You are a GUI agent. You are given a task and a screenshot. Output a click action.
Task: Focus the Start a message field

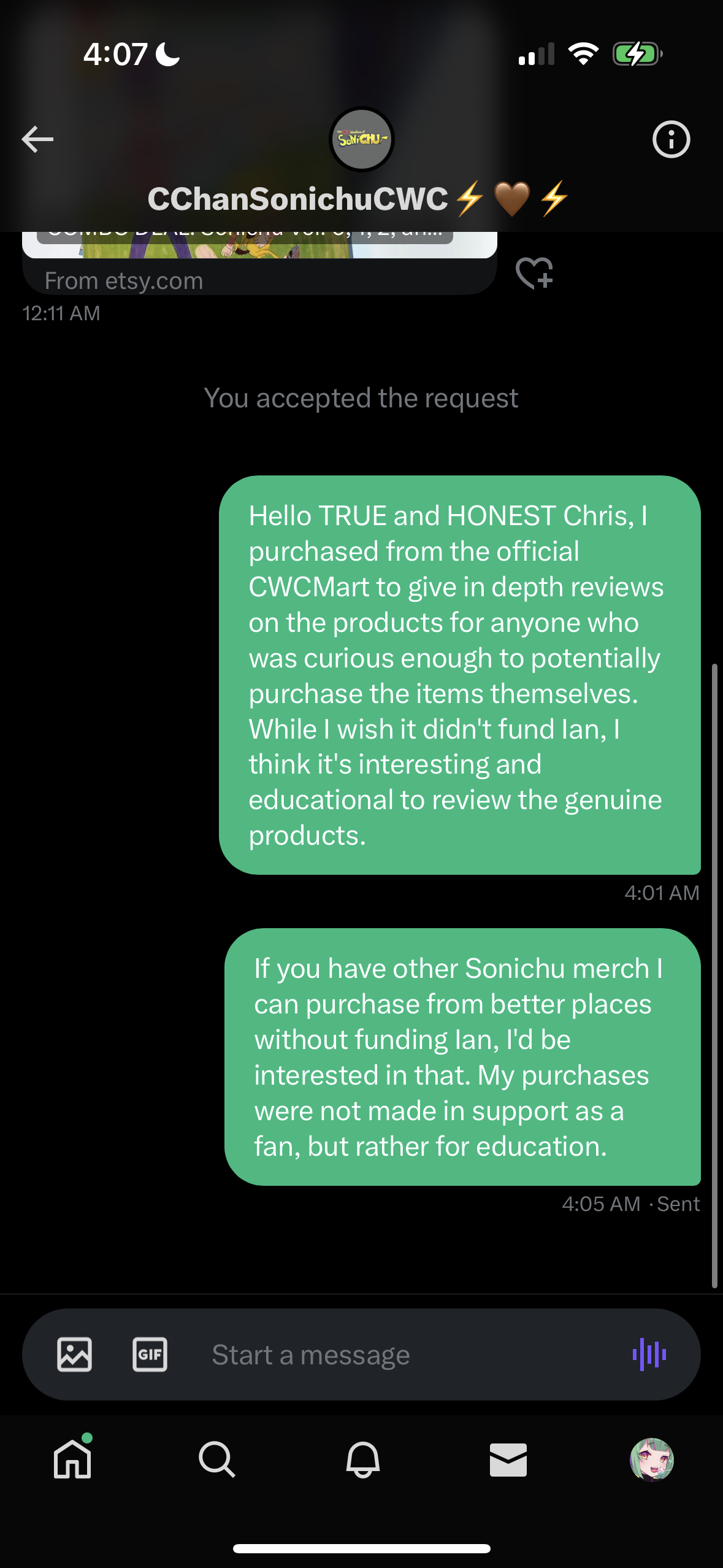(x=392, y=1355)
